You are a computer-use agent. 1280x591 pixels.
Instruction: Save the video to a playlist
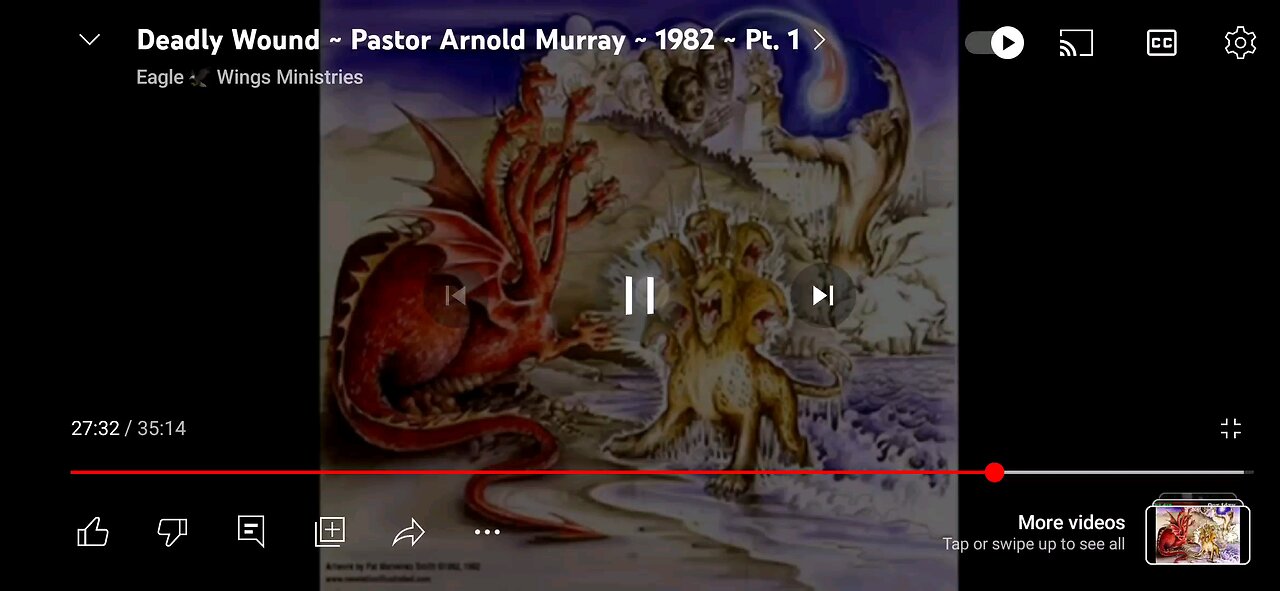tap(330, 532)
